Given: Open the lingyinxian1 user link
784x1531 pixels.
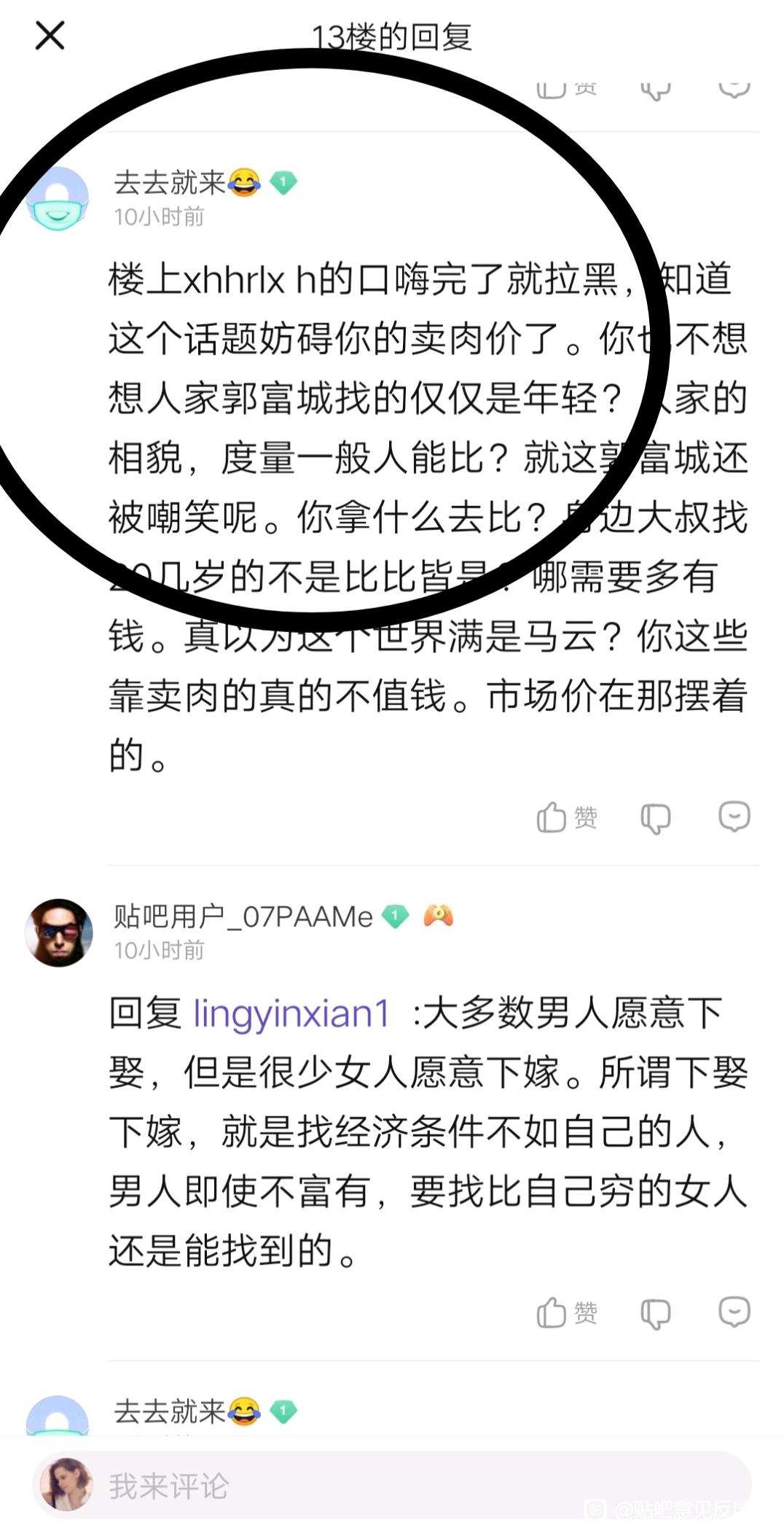Looking at the screenshot, I should [x=291, y=1013].
